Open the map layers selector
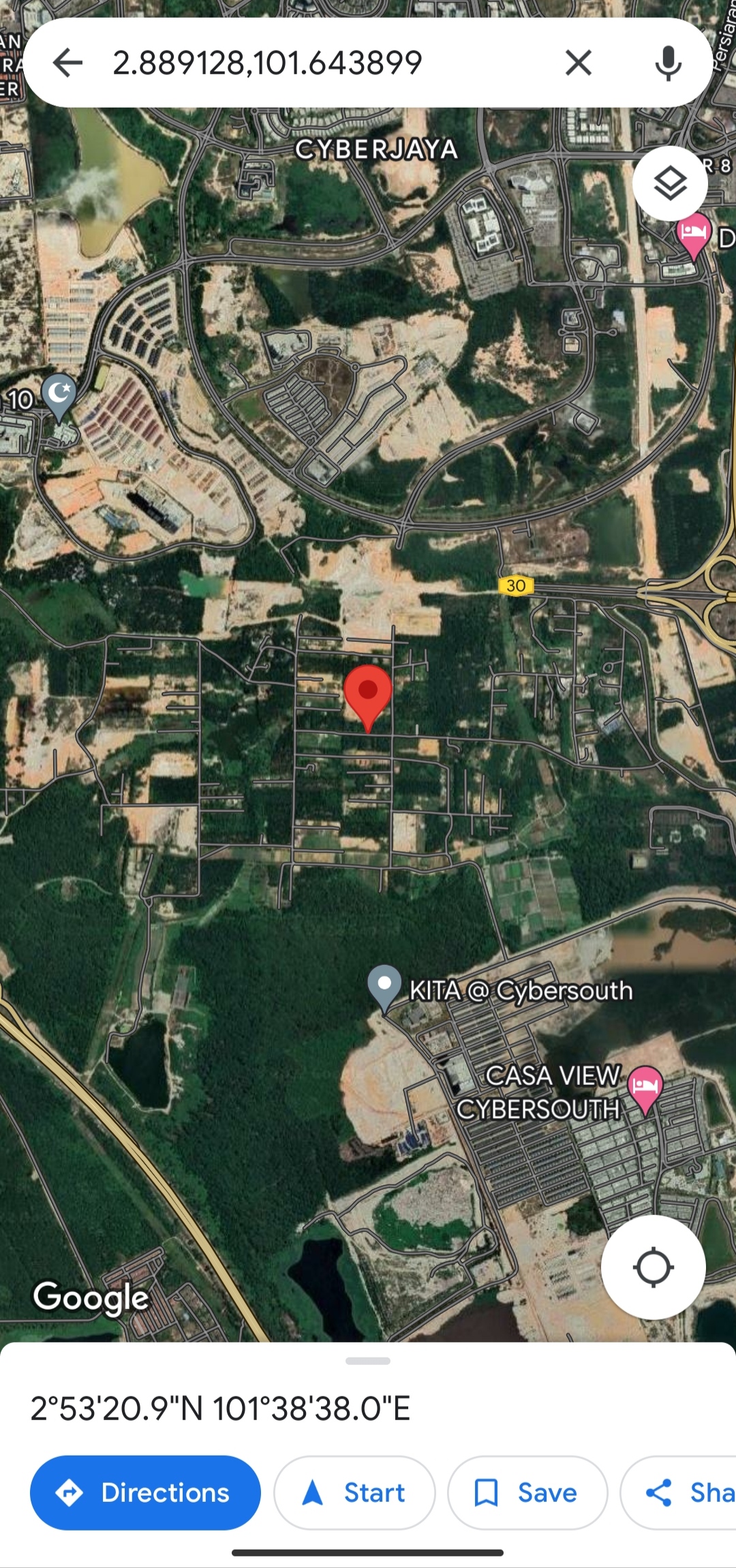Screen dimensions: 736x1568 pyautogui.click(x=670, y=183)
